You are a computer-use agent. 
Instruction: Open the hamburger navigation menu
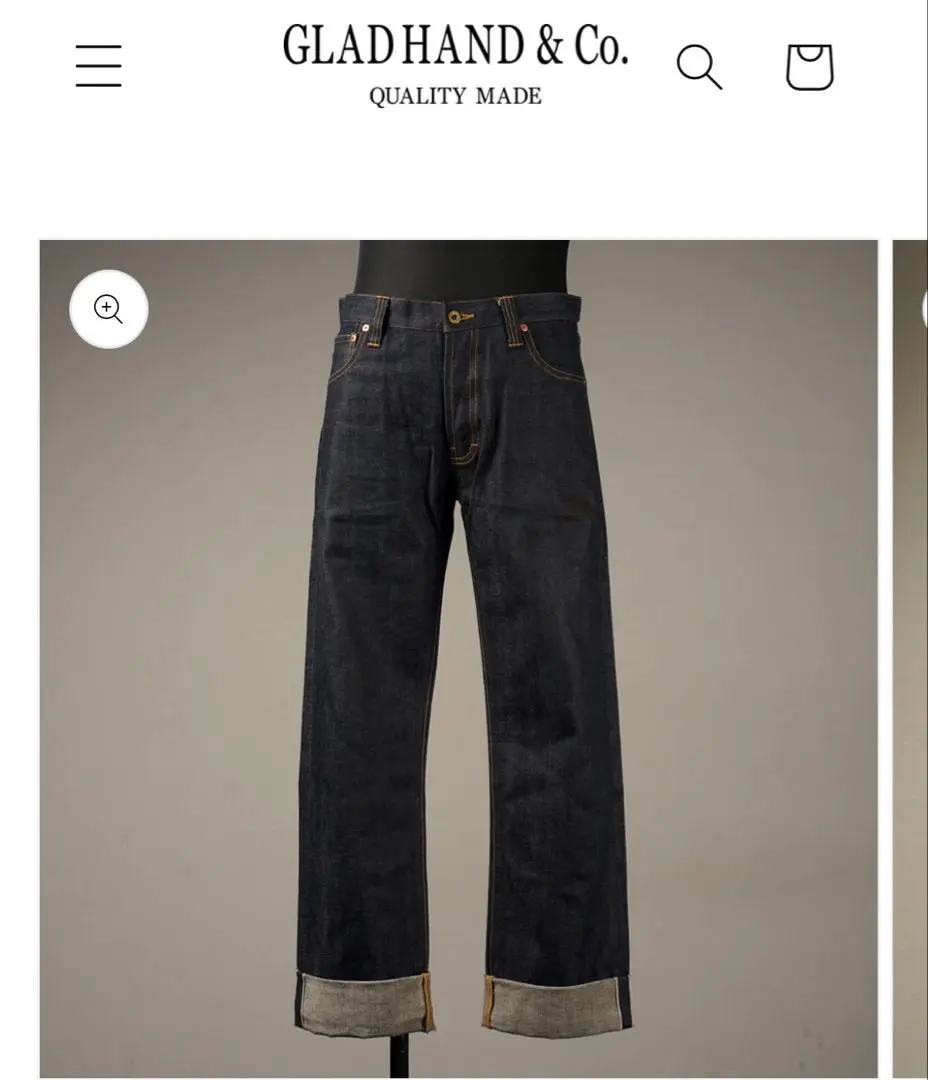(98, 66)
